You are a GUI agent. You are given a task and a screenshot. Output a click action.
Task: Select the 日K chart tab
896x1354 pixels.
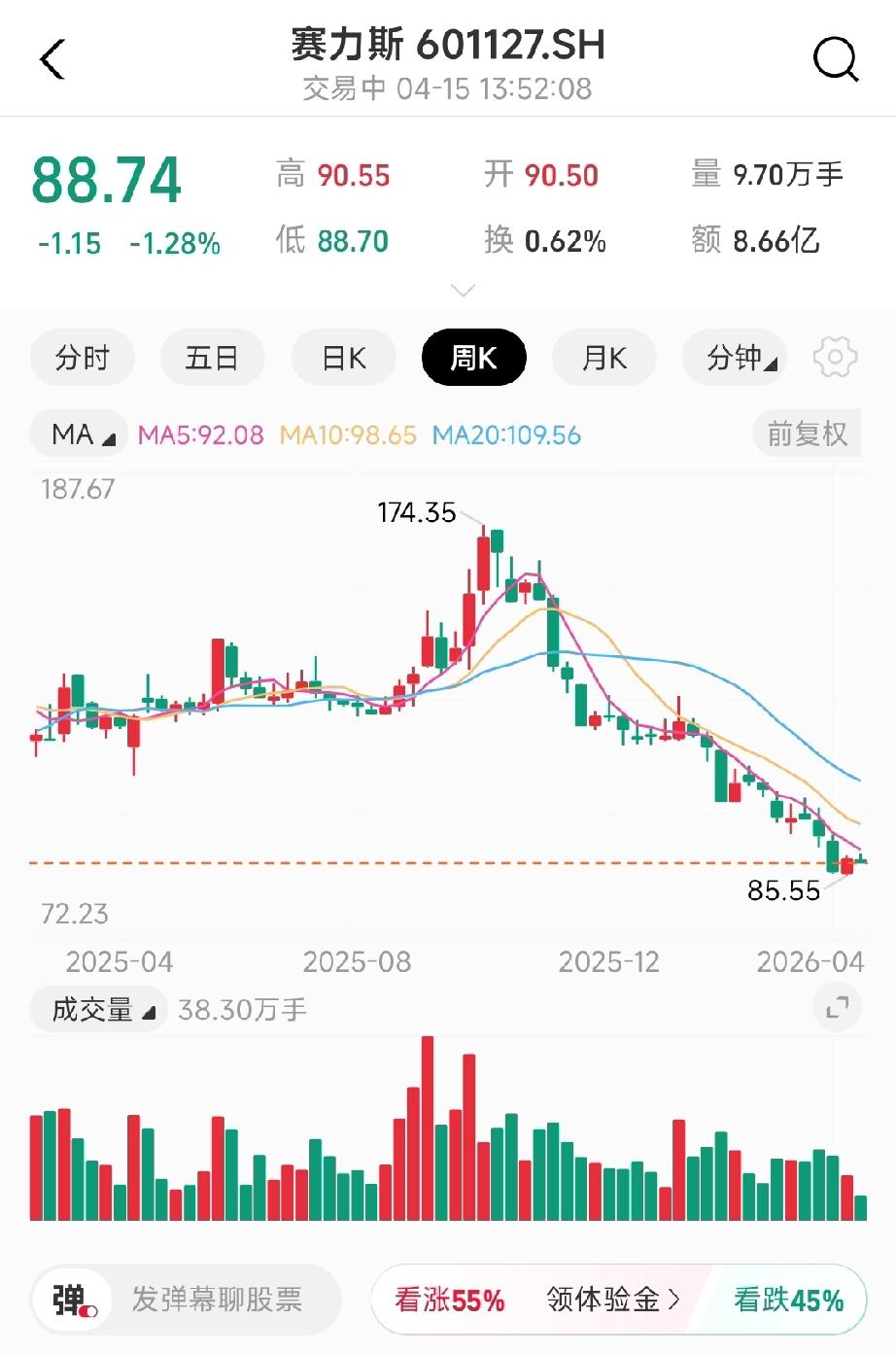coord(344,358)
